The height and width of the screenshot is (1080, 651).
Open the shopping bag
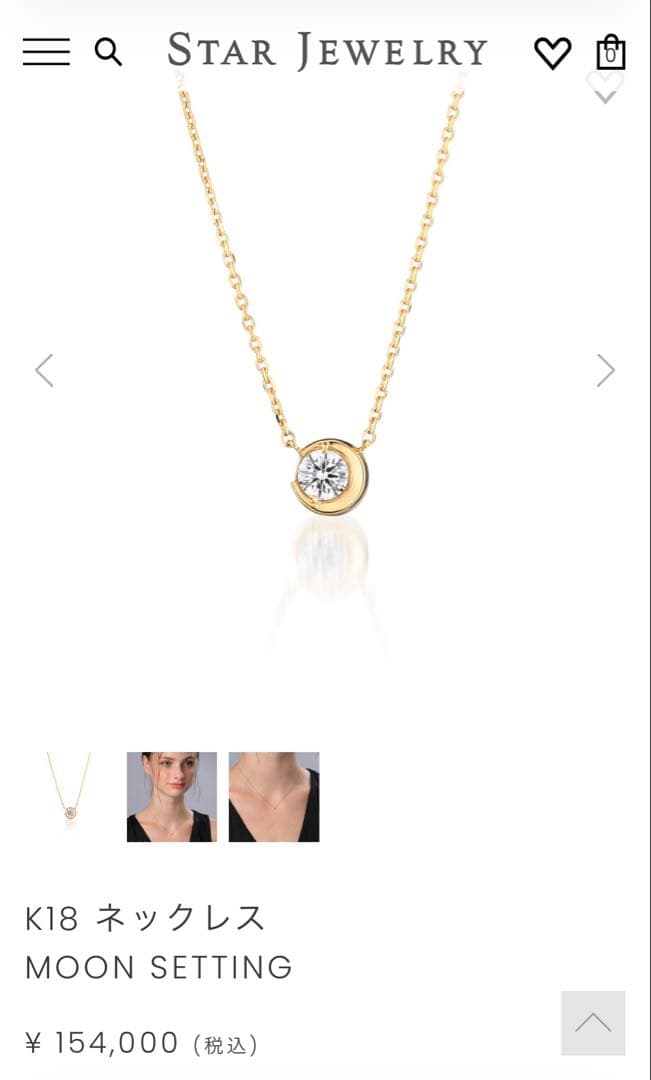(x=610, y=52)
